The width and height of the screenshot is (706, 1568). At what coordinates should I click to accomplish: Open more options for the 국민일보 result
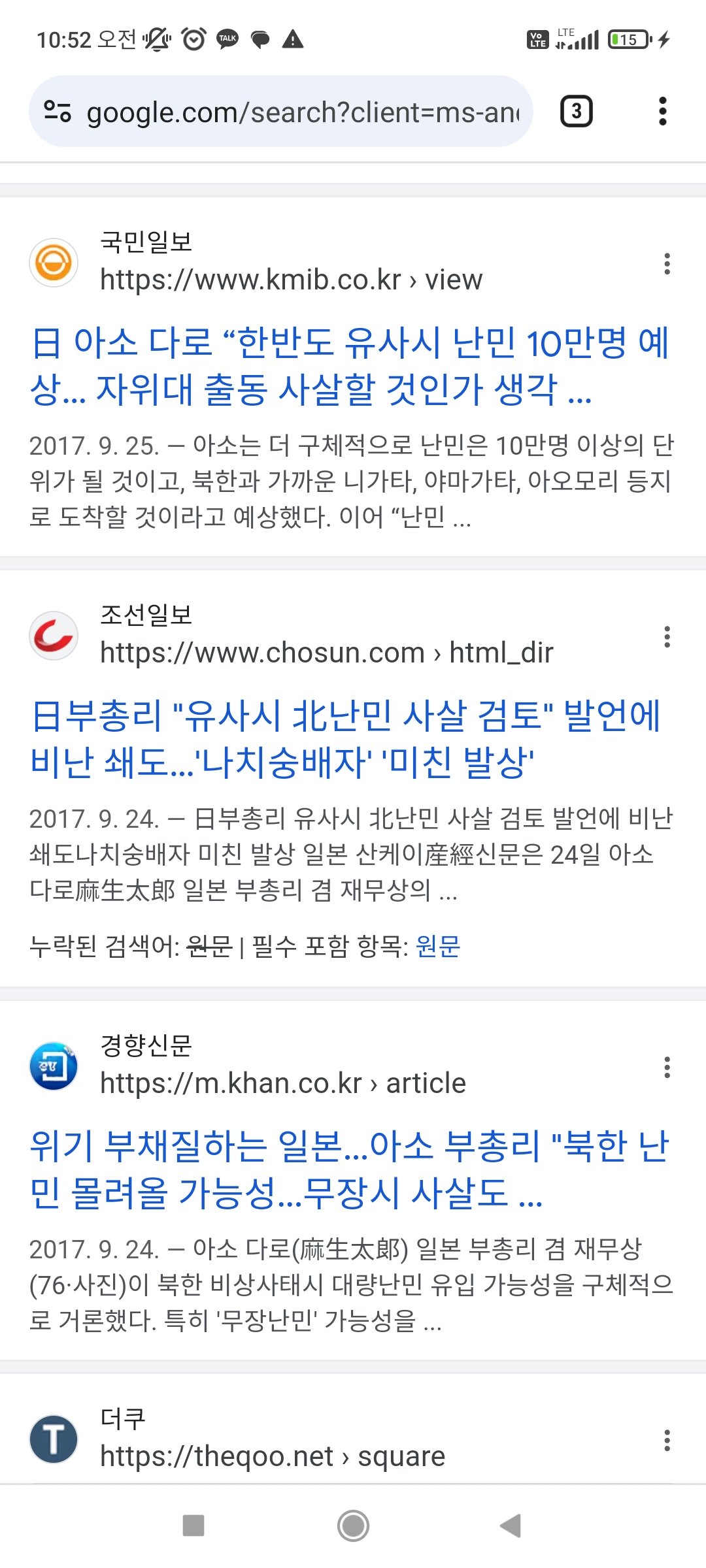(x=667, y=264)
